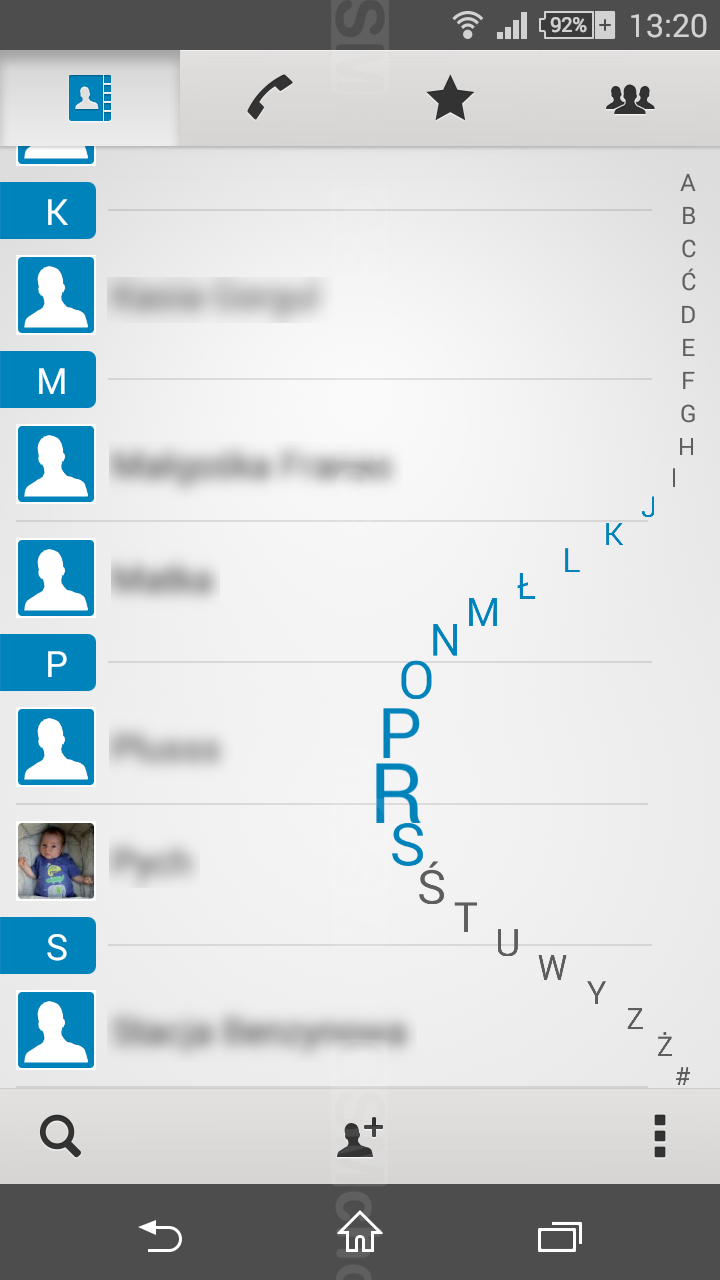Go back using the navigation bar

coord(160,1235)
